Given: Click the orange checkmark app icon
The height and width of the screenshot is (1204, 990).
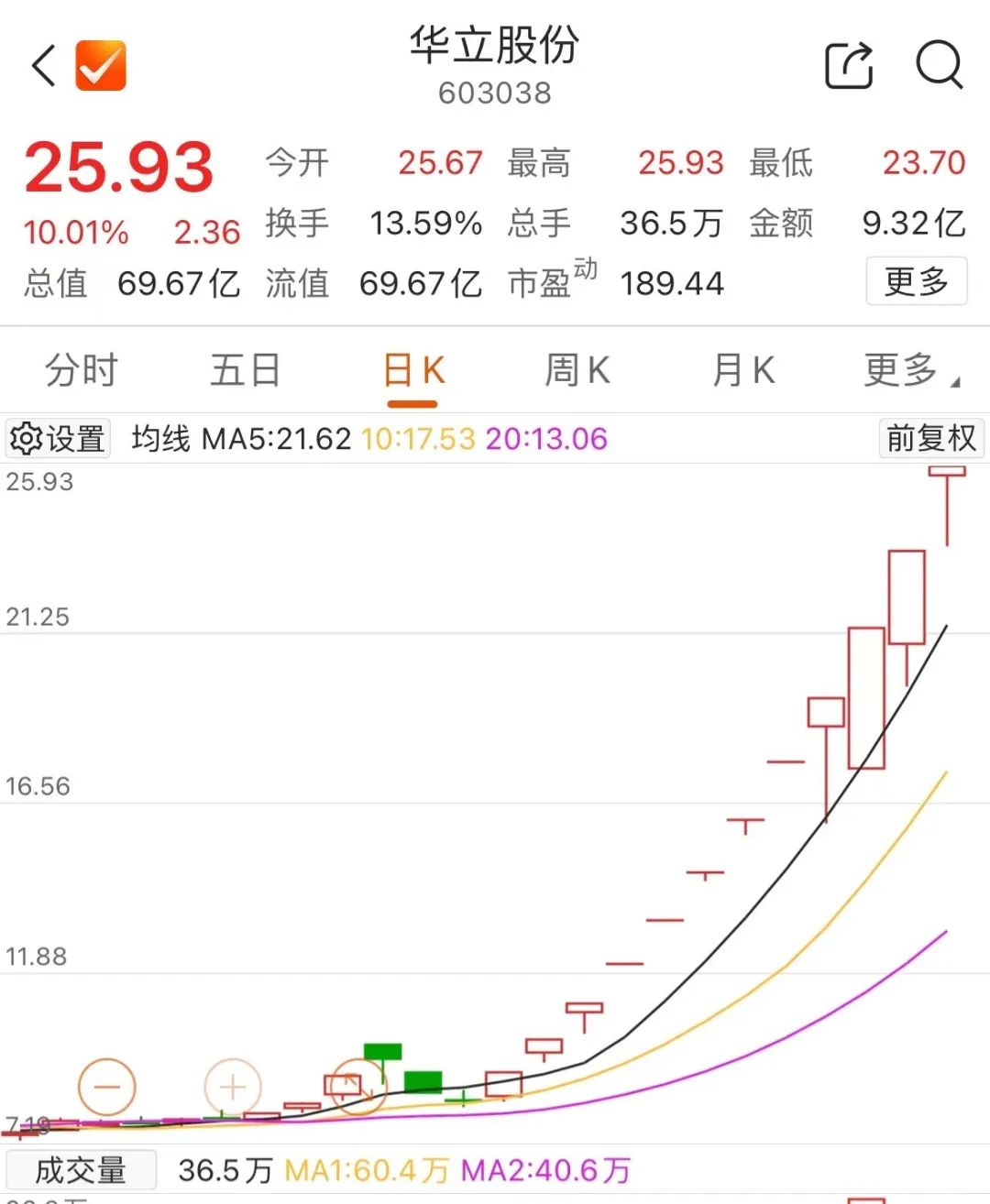Looking at the screenshot, I should tap(101, 64).
